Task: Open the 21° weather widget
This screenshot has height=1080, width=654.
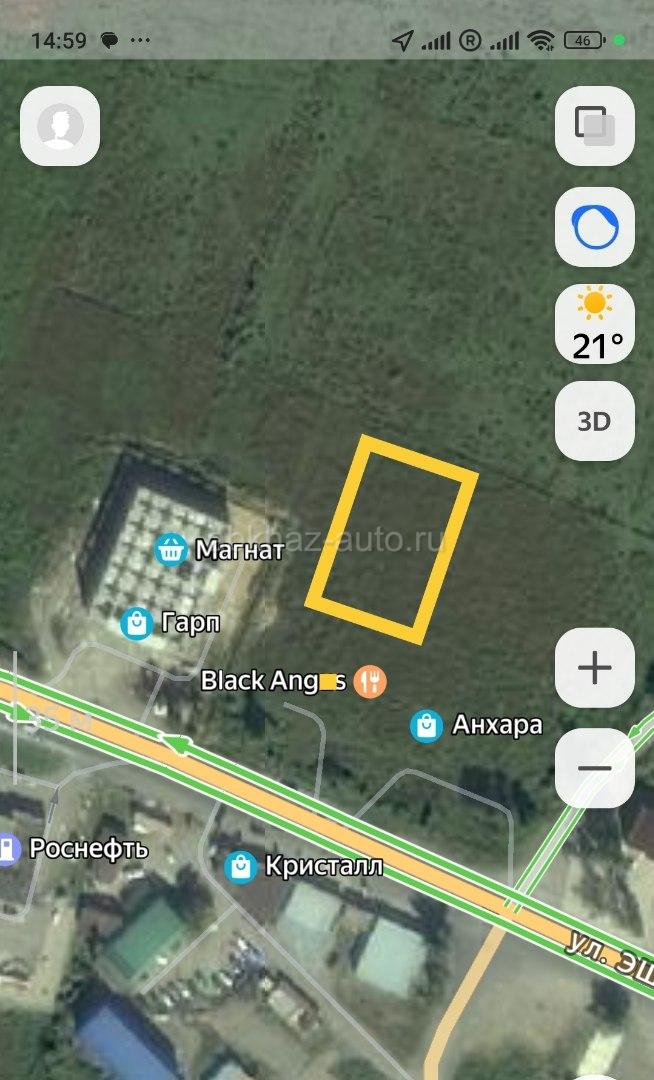Action: (595, 324)
